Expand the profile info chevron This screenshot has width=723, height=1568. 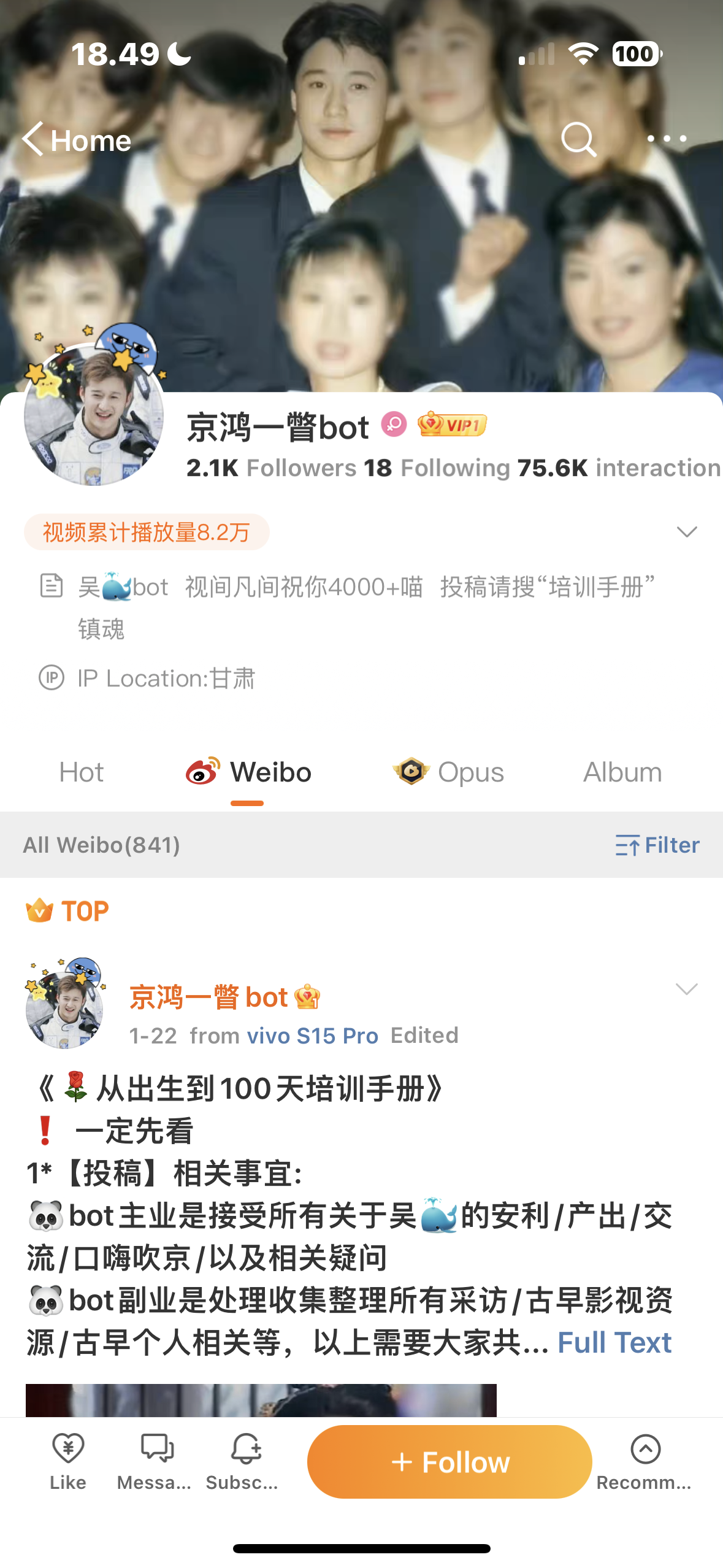pos(686,532)
